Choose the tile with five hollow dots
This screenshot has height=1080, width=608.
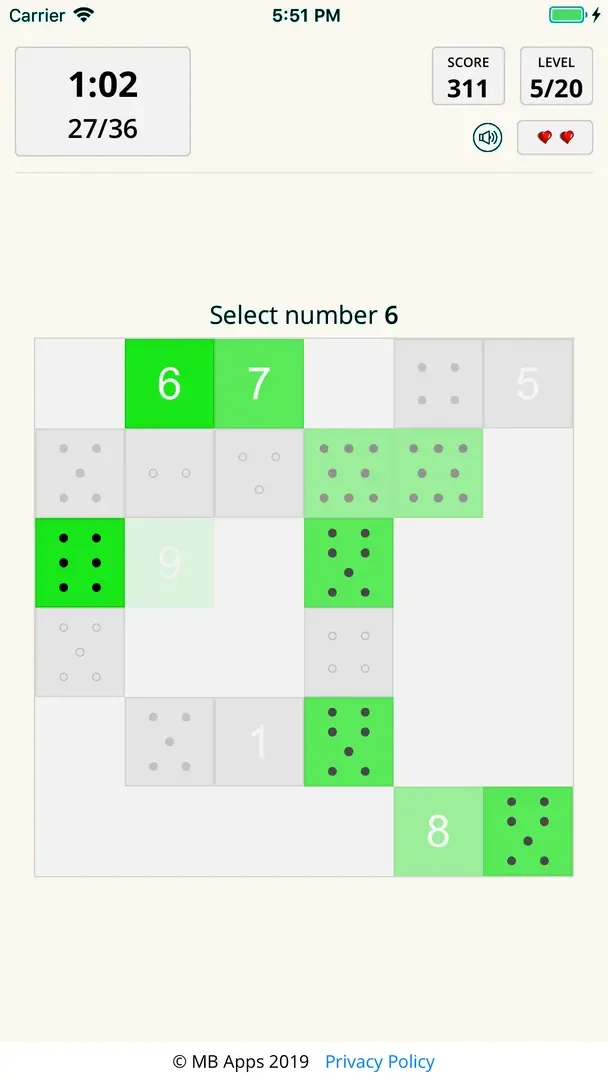(x=80, y=652)
